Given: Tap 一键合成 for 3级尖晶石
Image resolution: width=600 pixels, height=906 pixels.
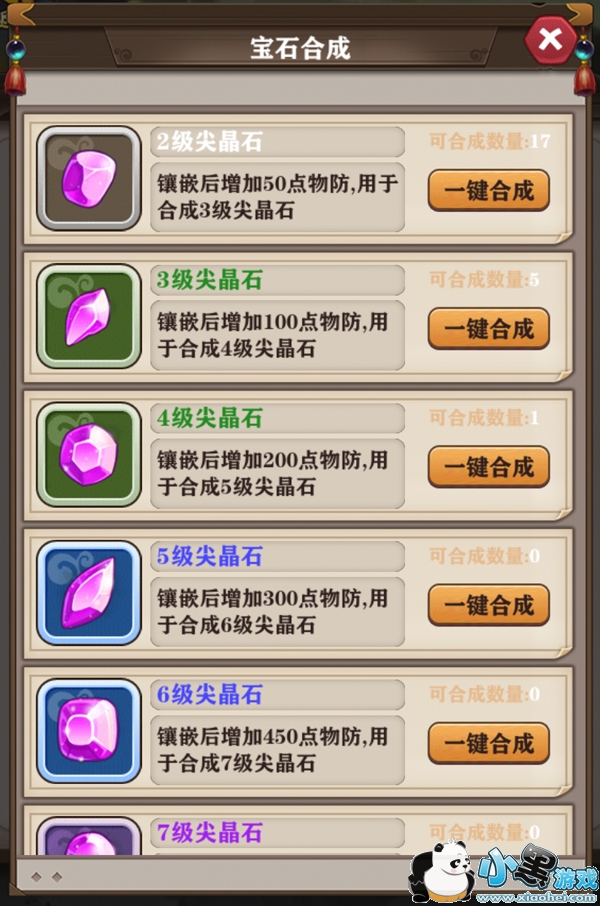Looking at the screenshot, I should (x=489, y=328).
